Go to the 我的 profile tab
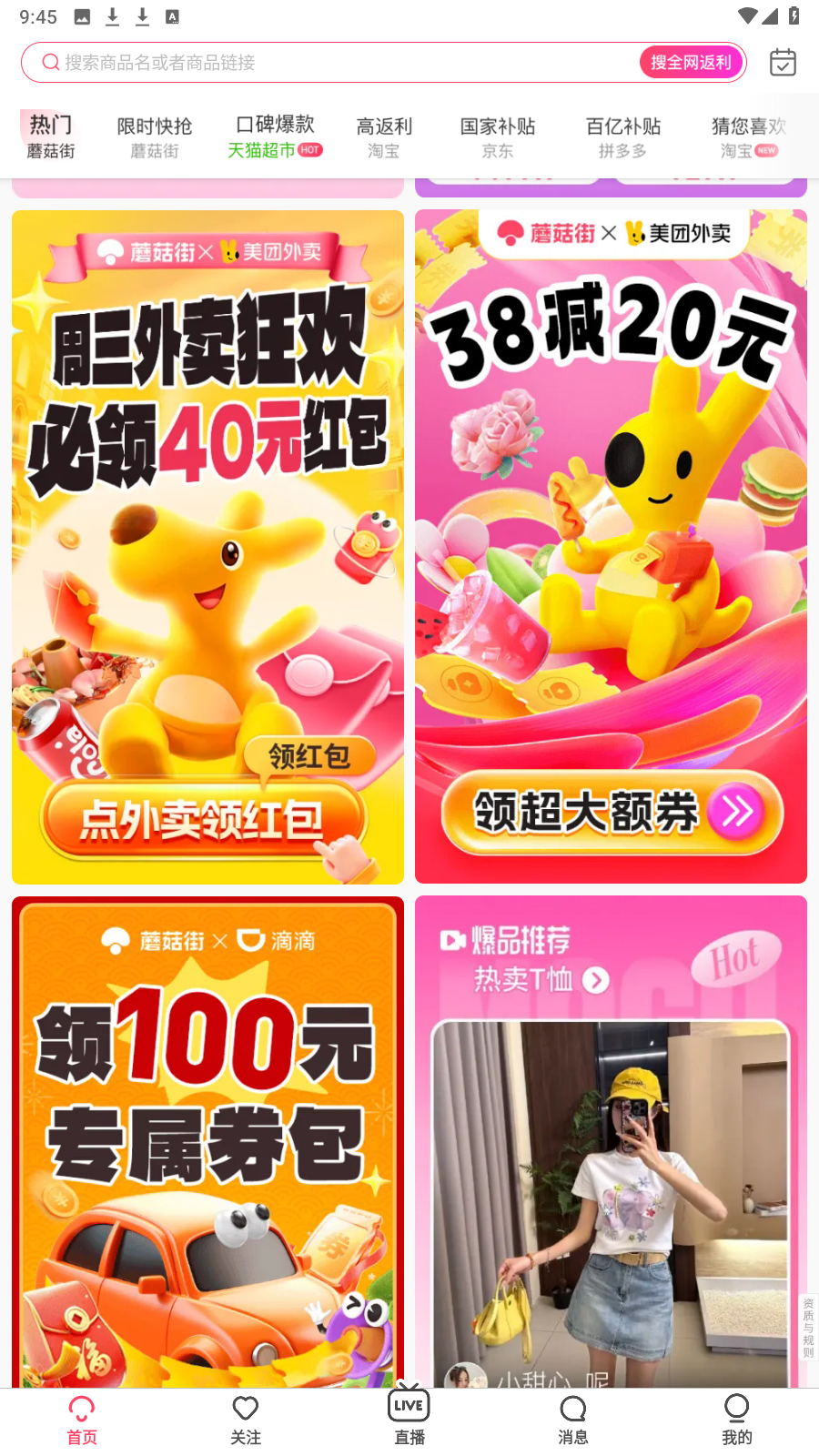819x1456 pixels. (x=737, y=1420)
